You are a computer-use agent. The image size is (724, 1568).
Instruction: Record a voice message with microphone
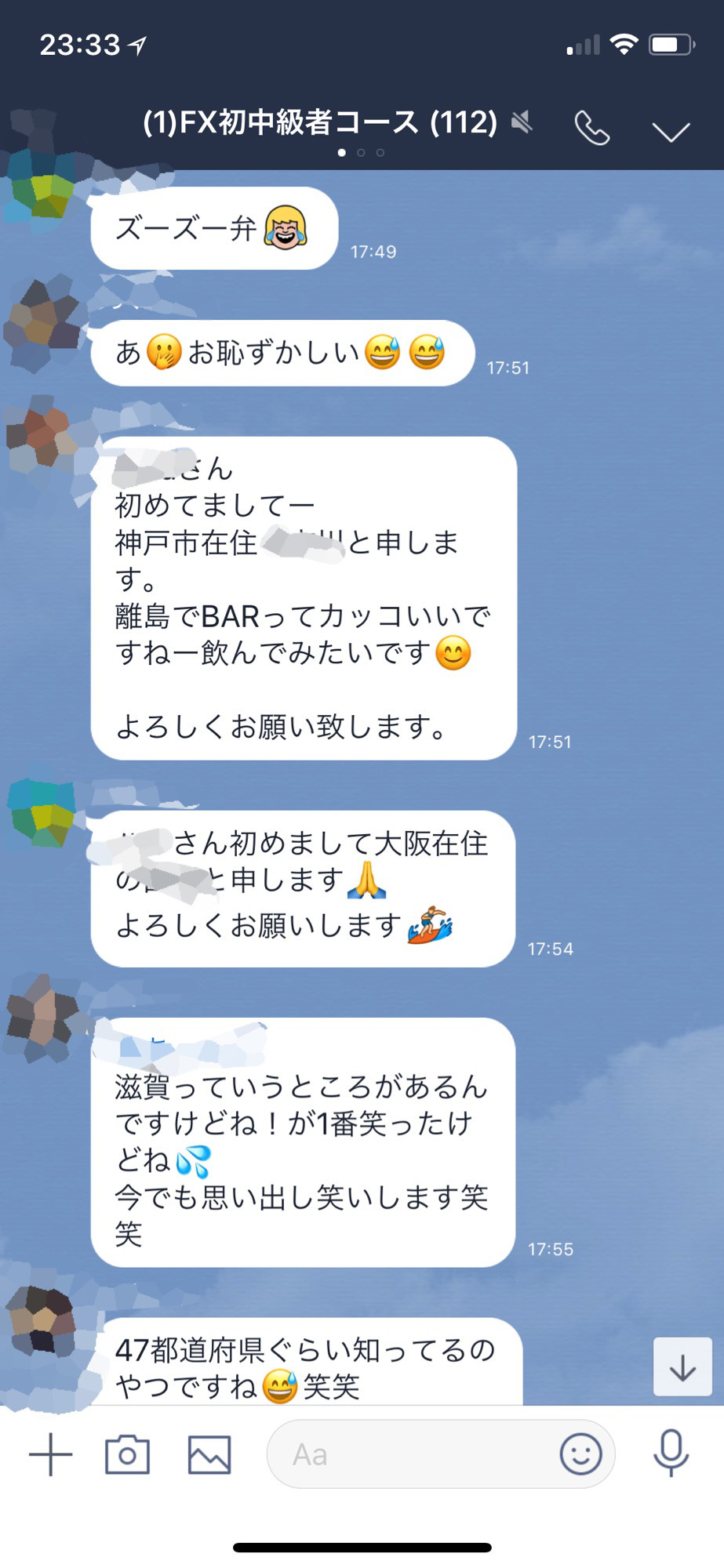(x=671, y=1453)
